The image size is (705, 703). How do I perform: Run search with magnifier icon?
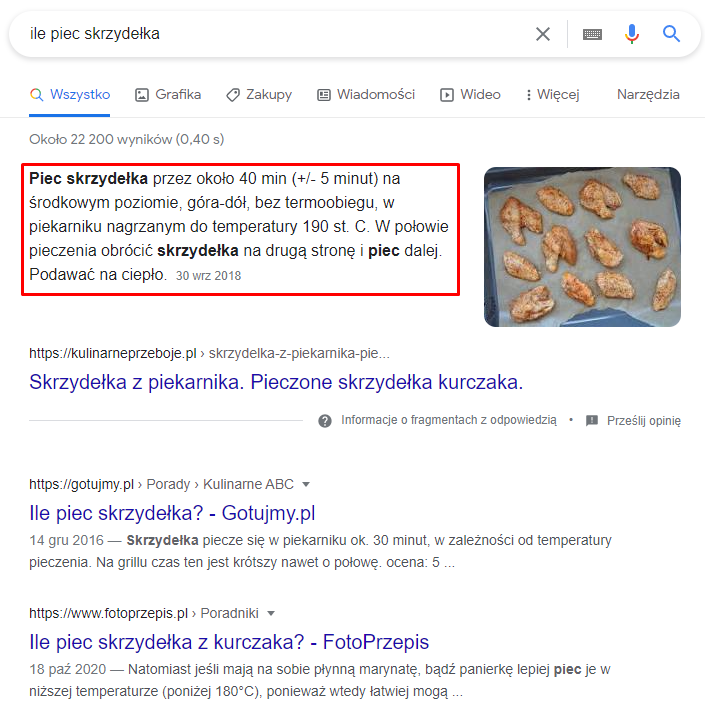[672, 34]
